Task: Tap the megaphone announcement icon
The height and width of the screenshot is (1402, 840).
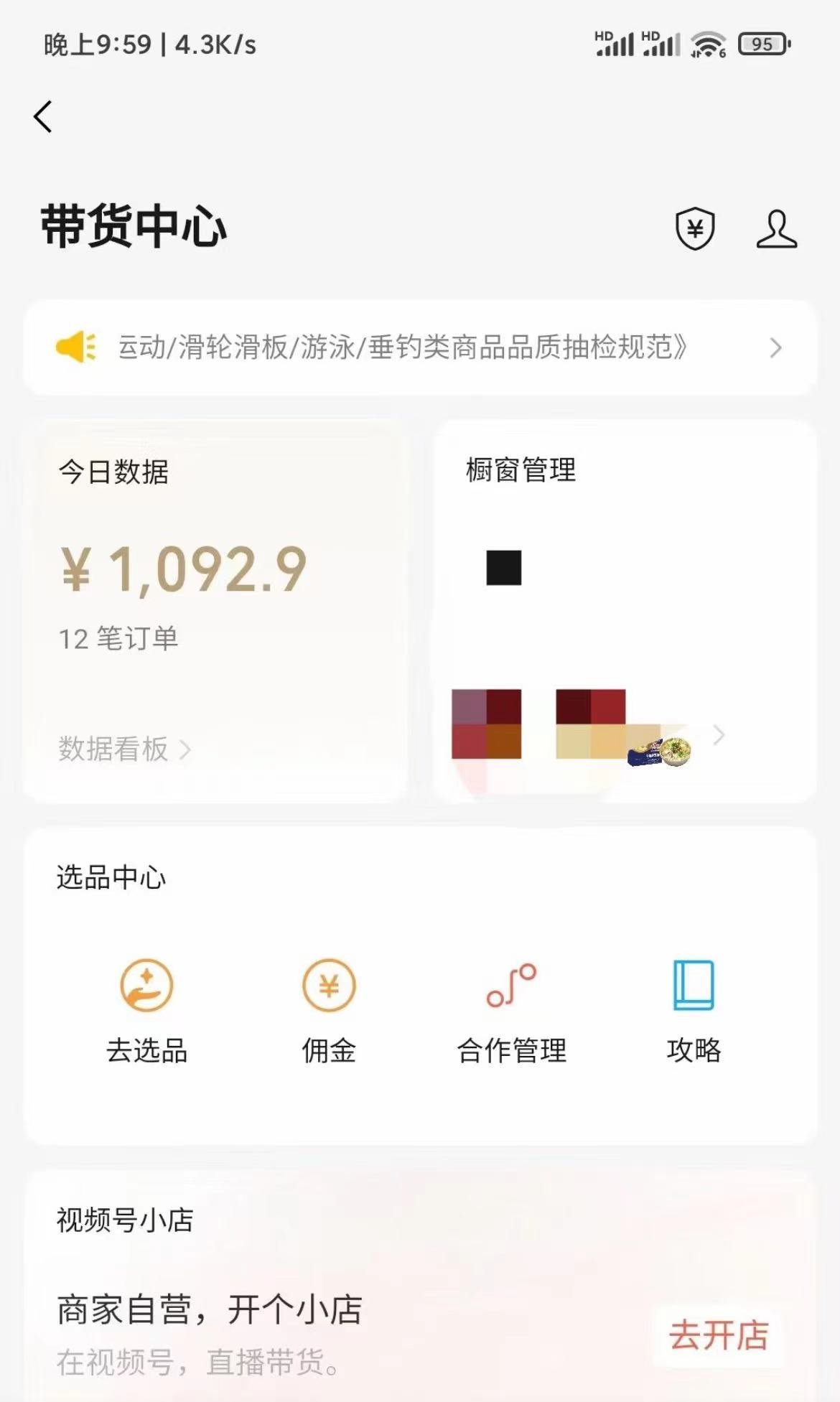Action: pyautogui.click(x=76, y=348)
